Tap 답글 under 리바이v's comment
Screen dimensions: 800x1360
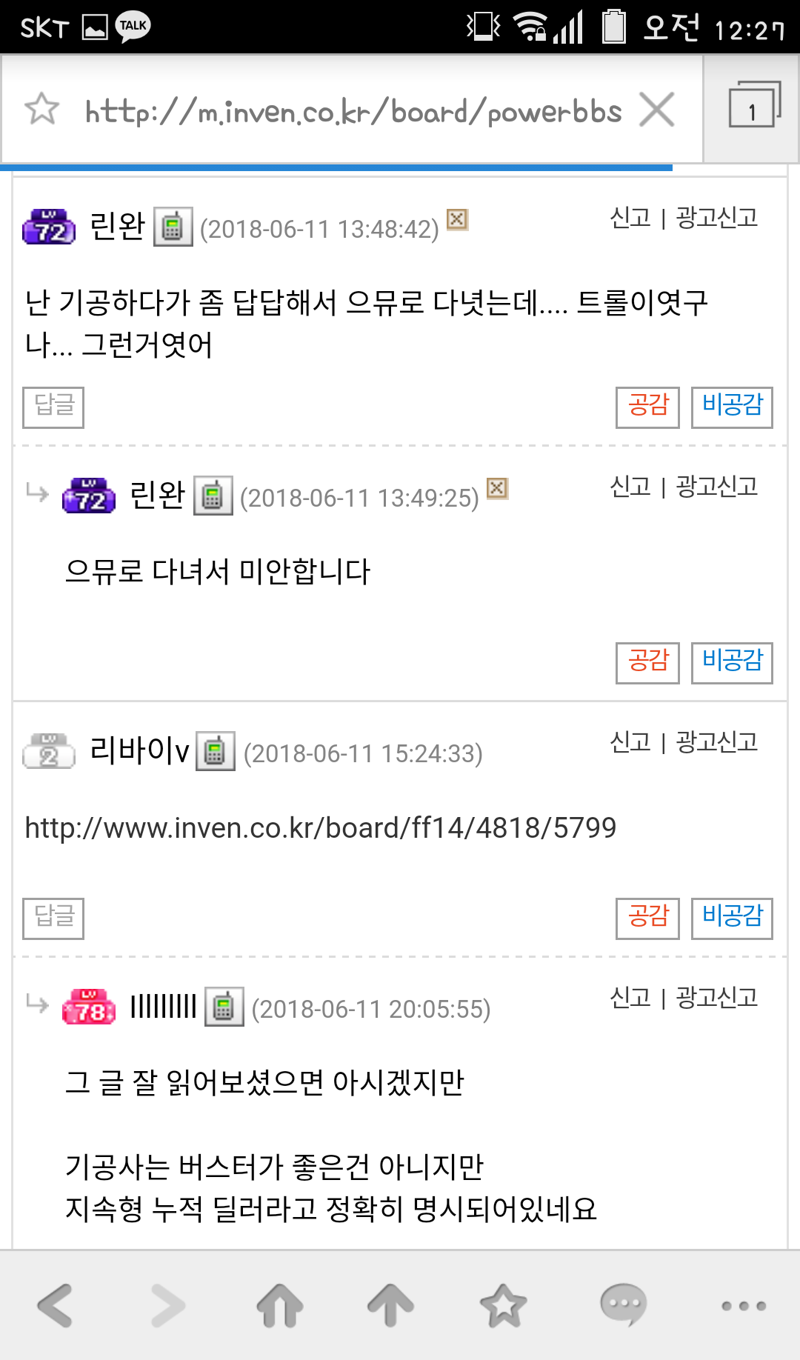[x=53, y=918]
